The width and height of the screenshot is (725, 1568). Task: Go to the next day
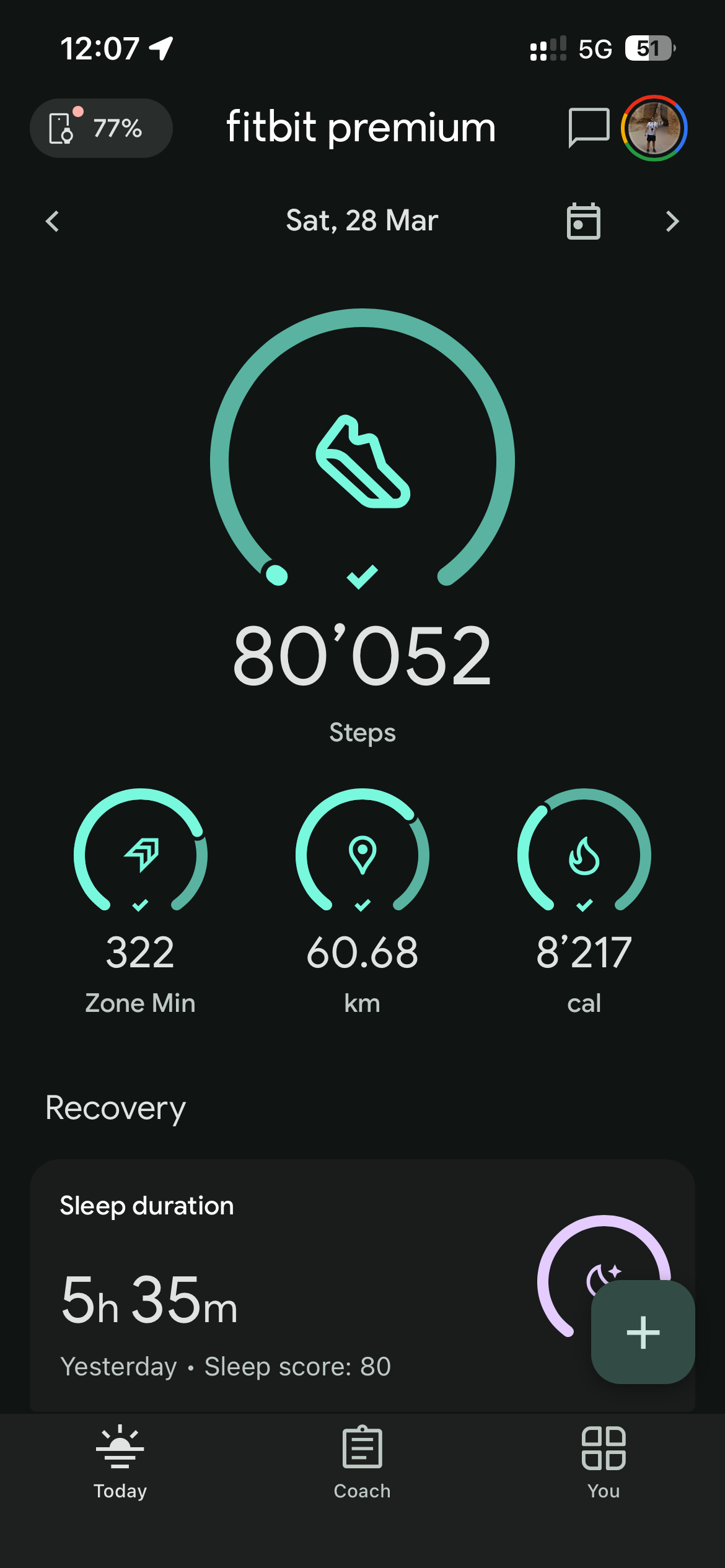672,221
